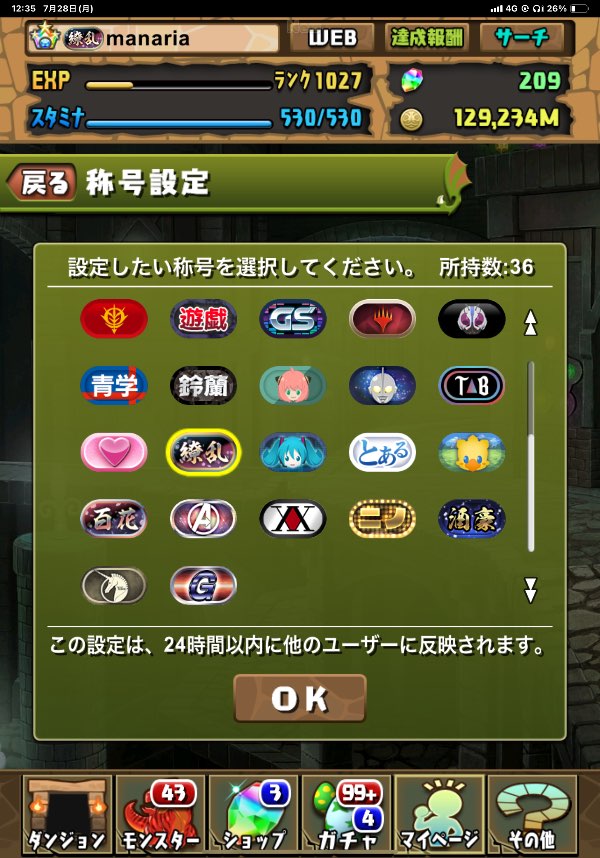Jump to top with double up arrow
This screenshot has width=600, height=858.
coord(531,322)
